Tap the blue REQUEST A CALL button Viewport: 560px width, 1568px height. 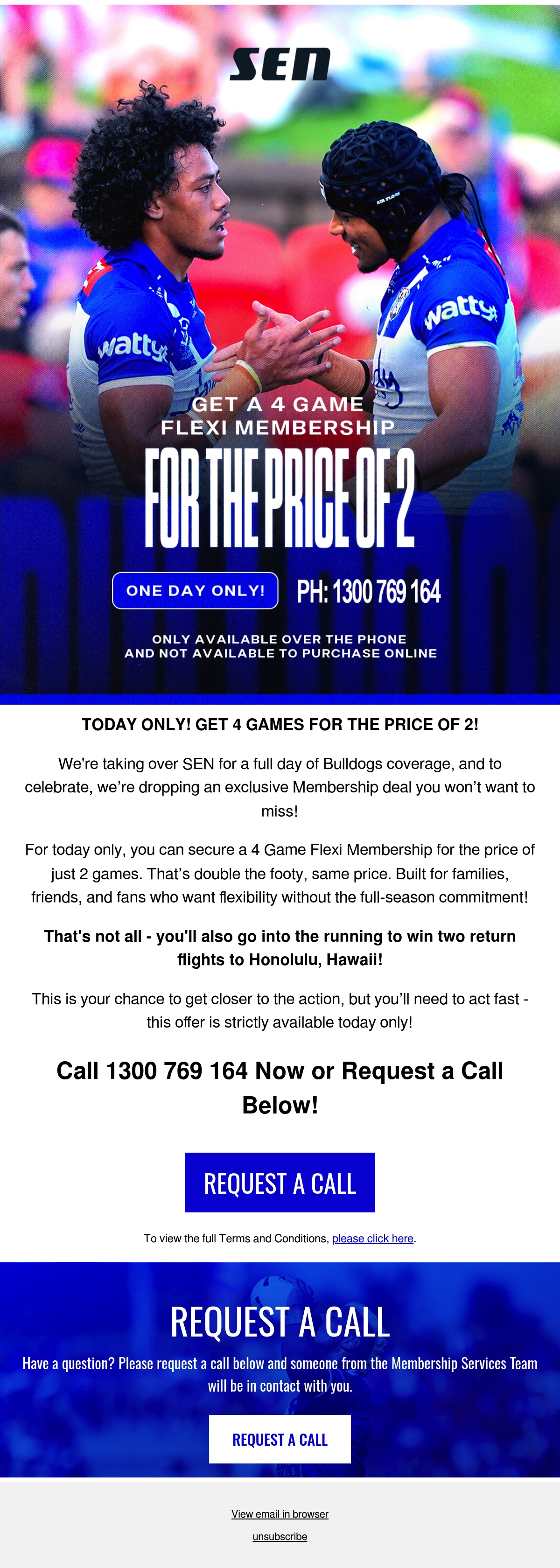click(280, 1182)
